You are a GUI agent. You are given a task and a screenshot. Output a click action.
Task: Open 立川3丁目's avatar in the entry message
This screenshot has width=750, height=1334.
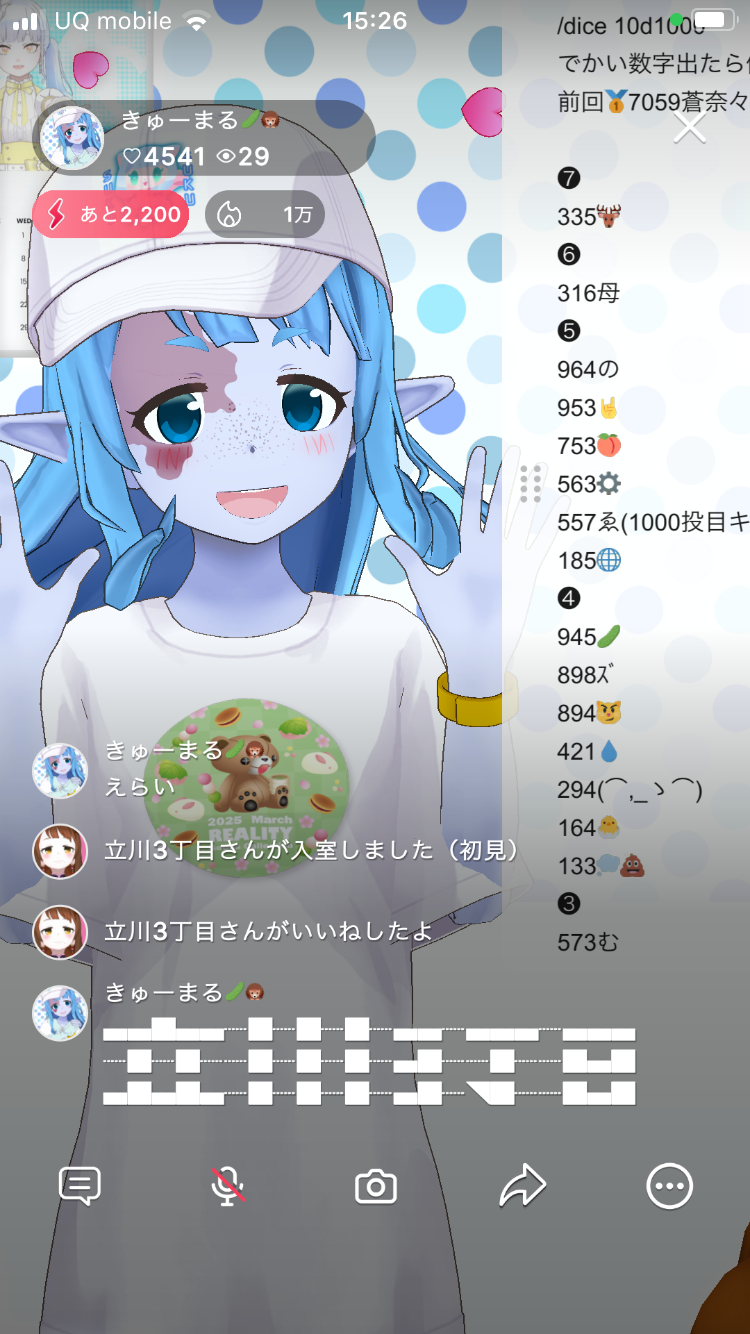60,851
